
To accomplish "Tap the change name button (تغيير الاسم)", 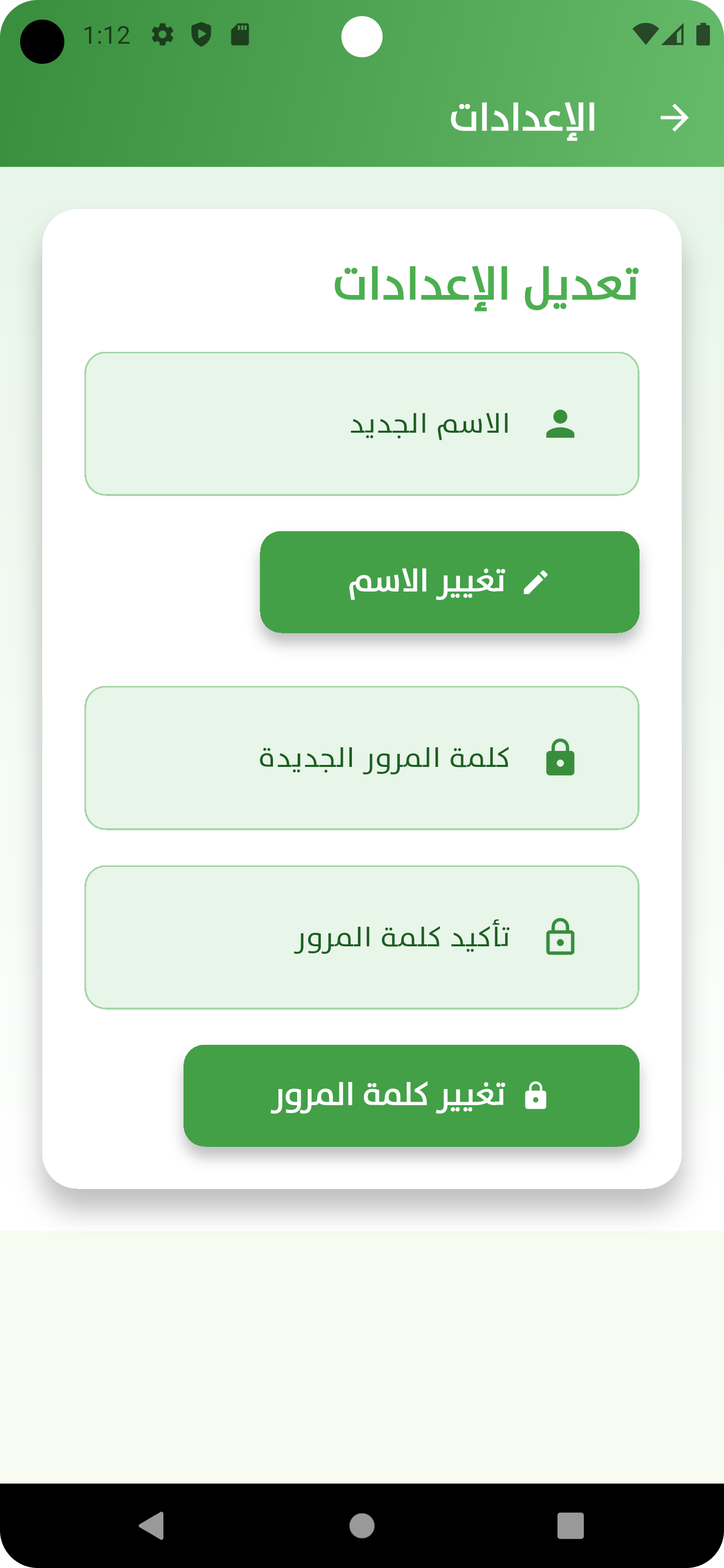I will coord(449,582).
